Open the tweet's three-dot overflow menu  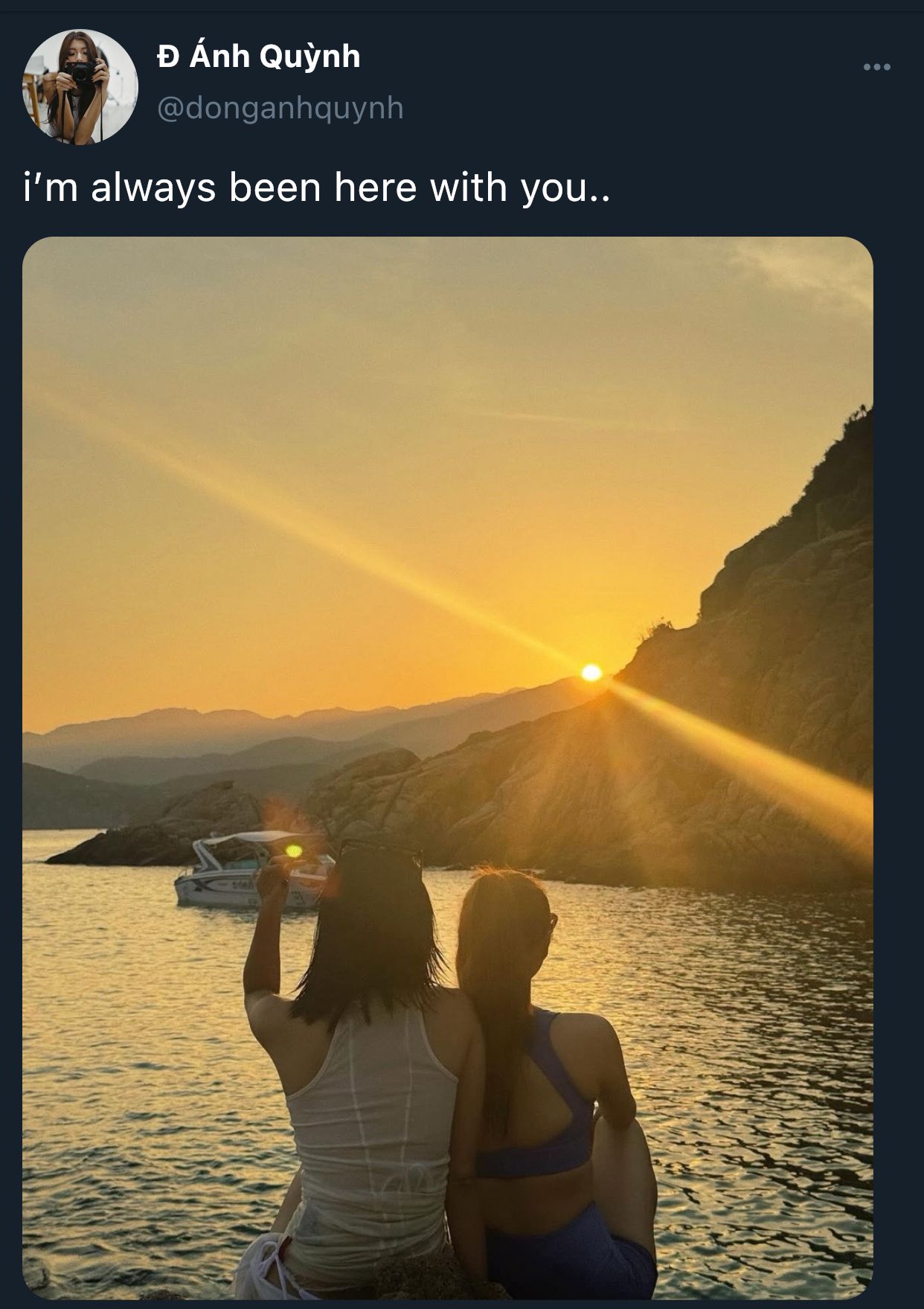876,67
